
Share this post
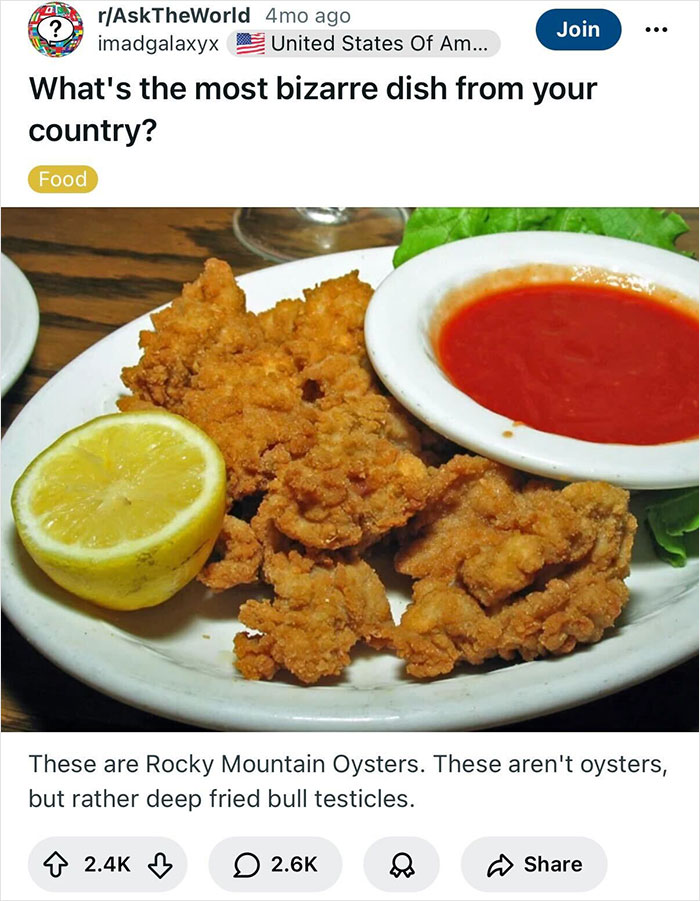[x=533, y=864]
